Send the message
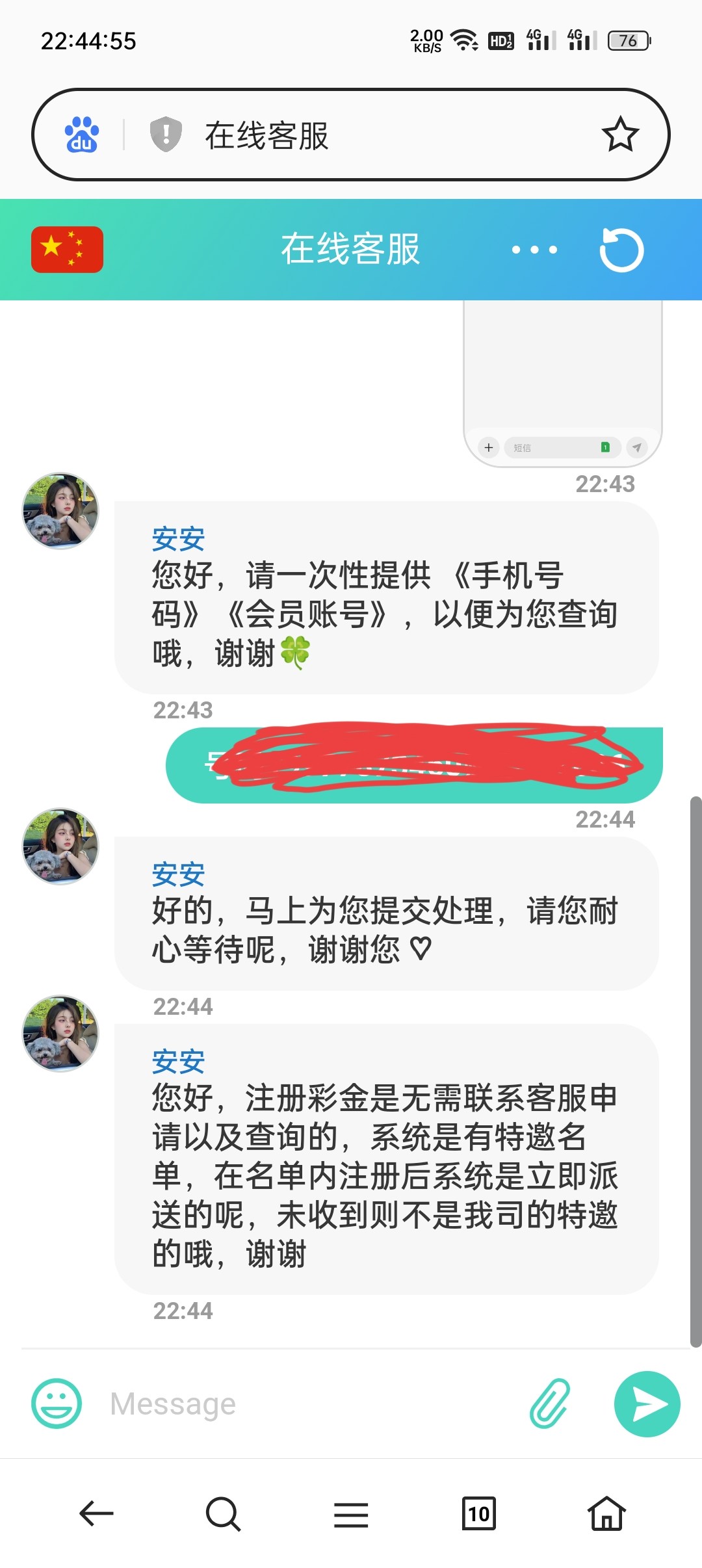Viewport: 702px width, 1568px height. 647,1404
